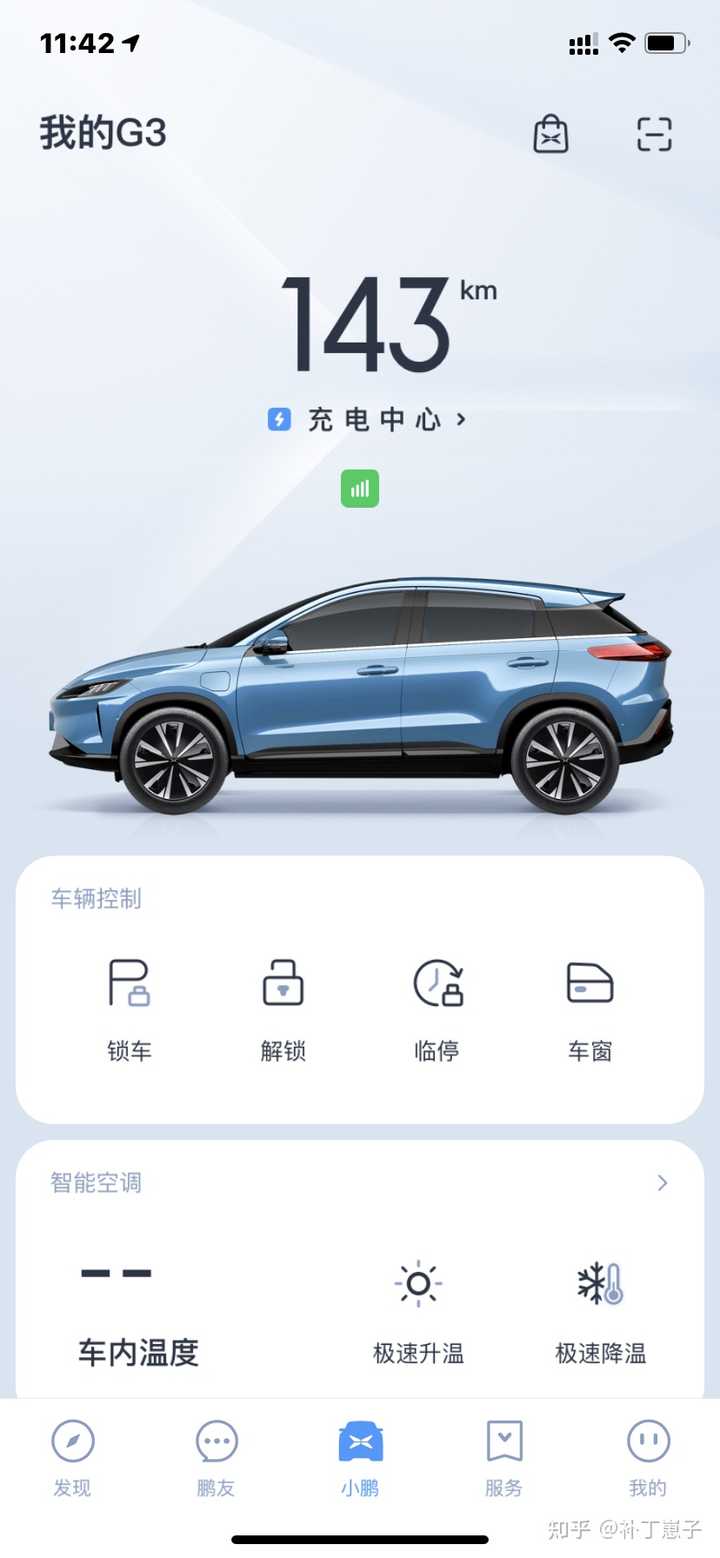Activate 极速升温 rapid heating
This screenshot has height=1558, width=720.
point(418,1310)
